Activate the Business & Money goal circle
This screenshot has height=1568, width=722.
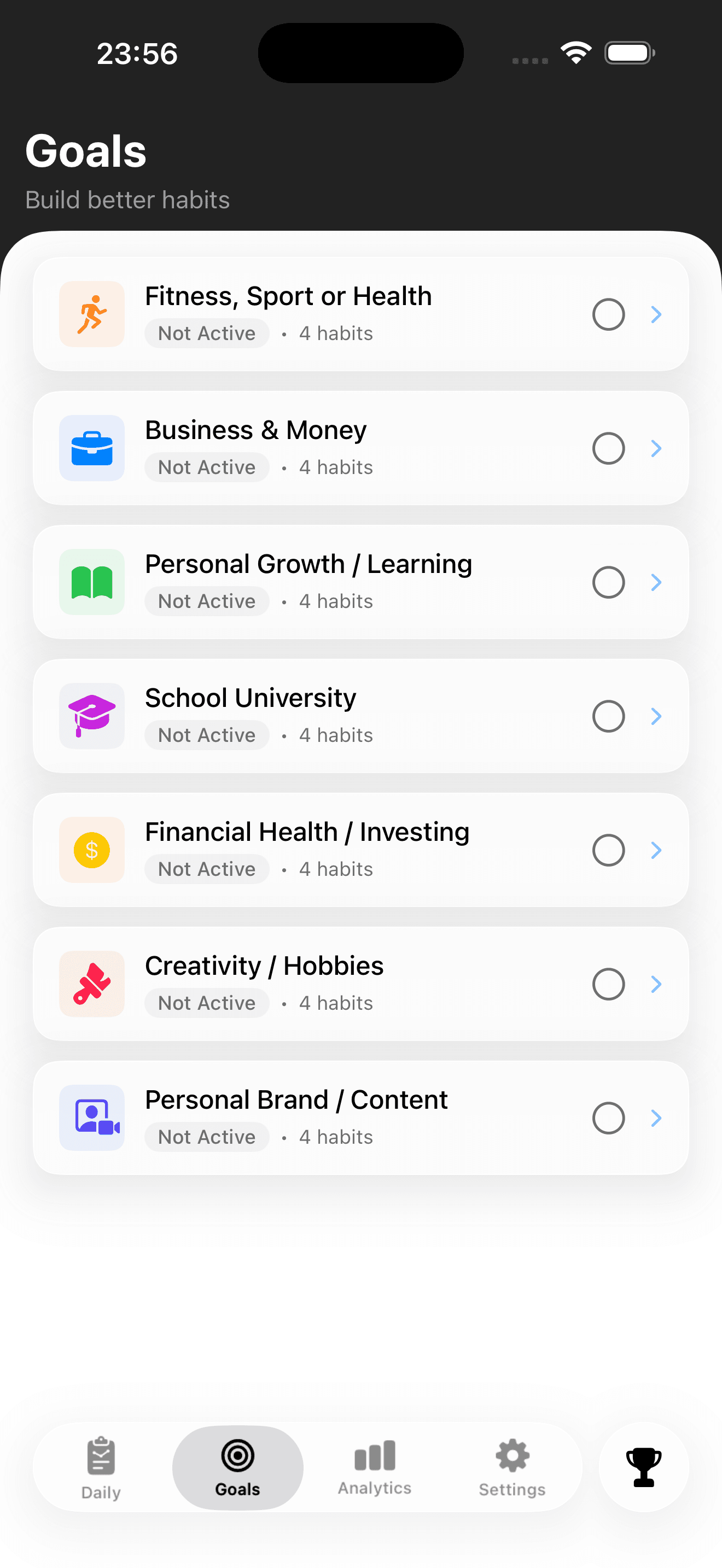click(x=608, y=449)
